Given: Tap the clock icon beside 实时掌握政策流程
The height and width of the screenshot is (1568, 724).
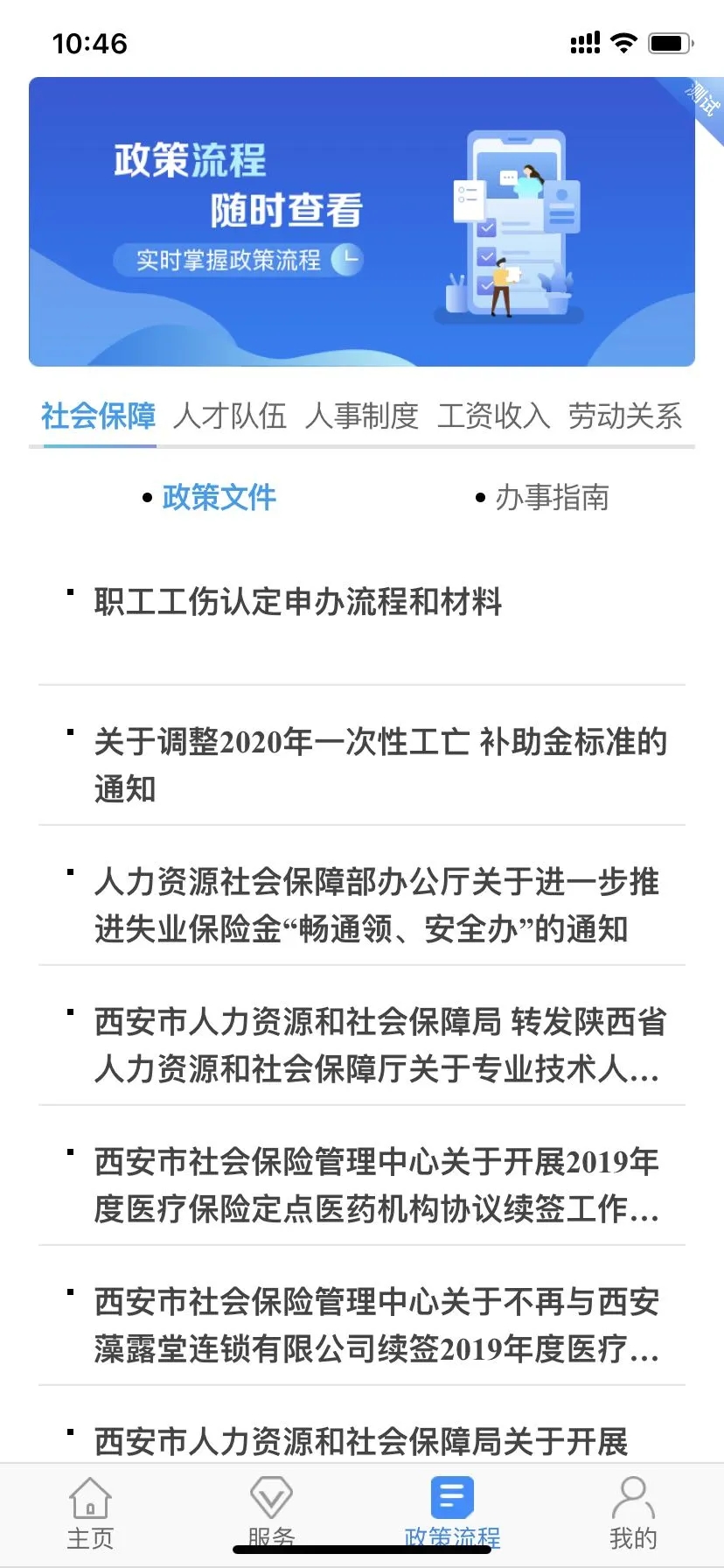Looking at the screenshot, I should pos(350,260).
